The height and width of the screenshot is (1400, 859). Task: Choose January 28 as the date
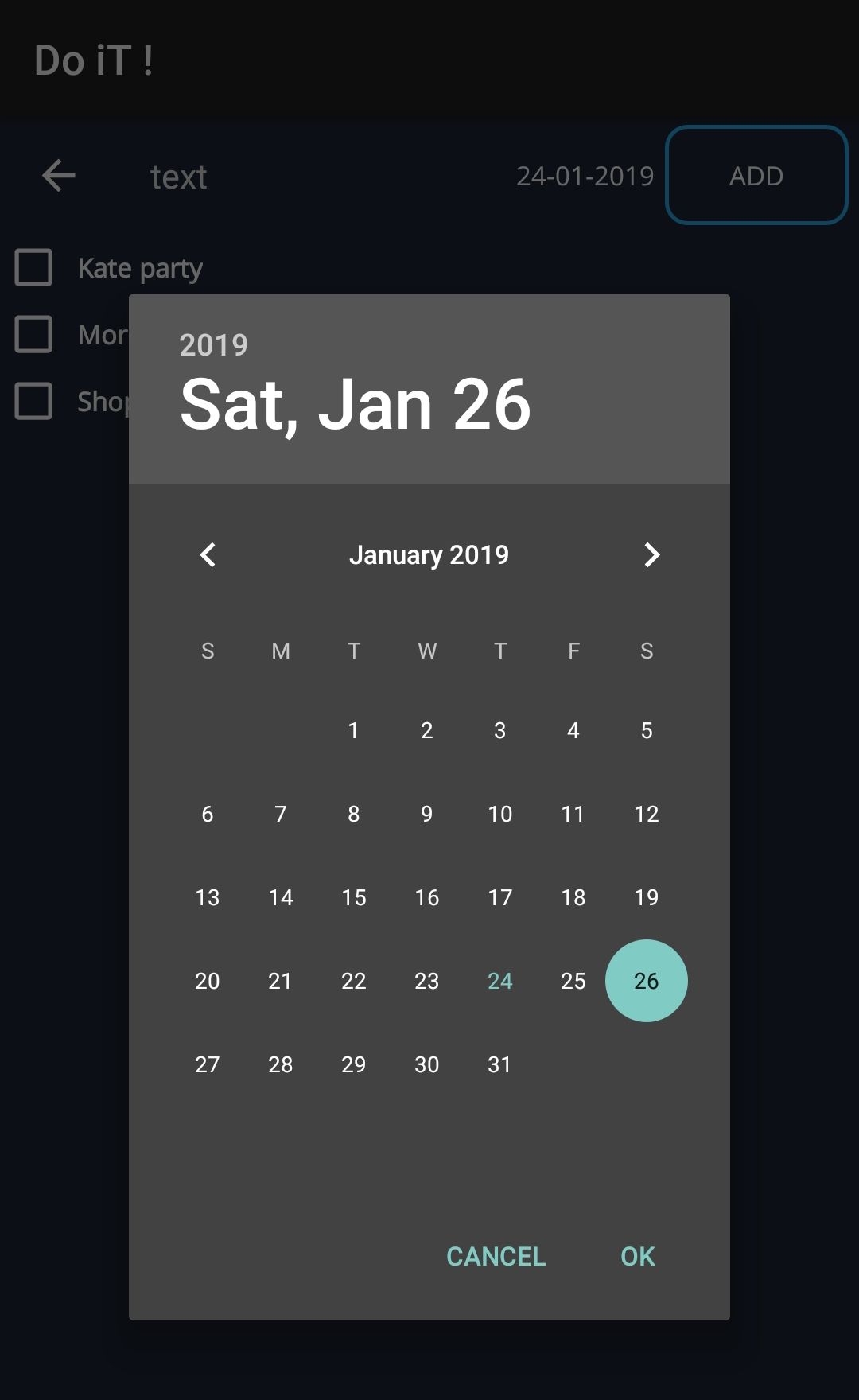coord(280,1064)
